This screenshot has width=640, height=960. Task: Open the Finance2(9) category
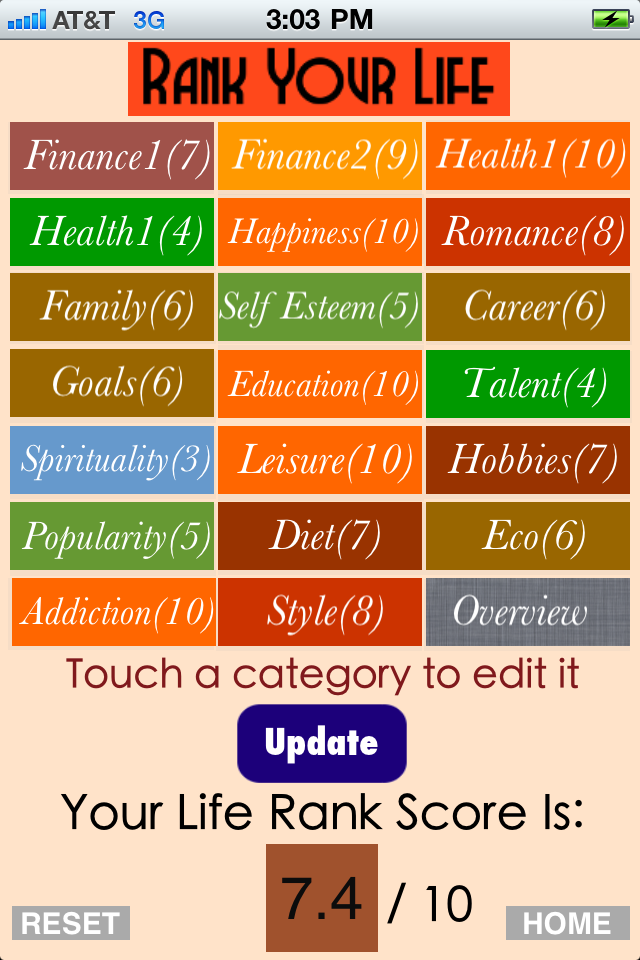pos(320,156)
